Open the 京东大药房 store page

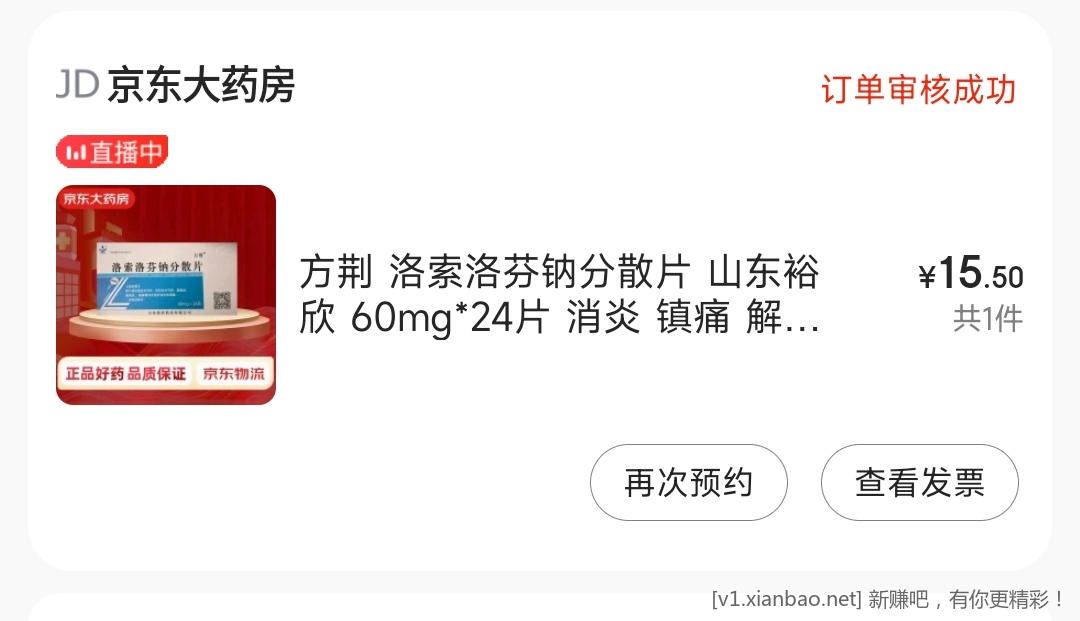tap(176, 86)
